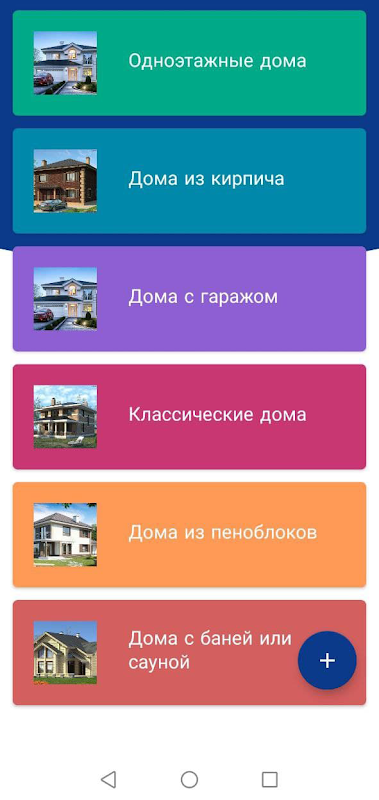The width and height of the screenshot is (379, 800).
Task: Go back with the system back button
Action: click(109, 779)
